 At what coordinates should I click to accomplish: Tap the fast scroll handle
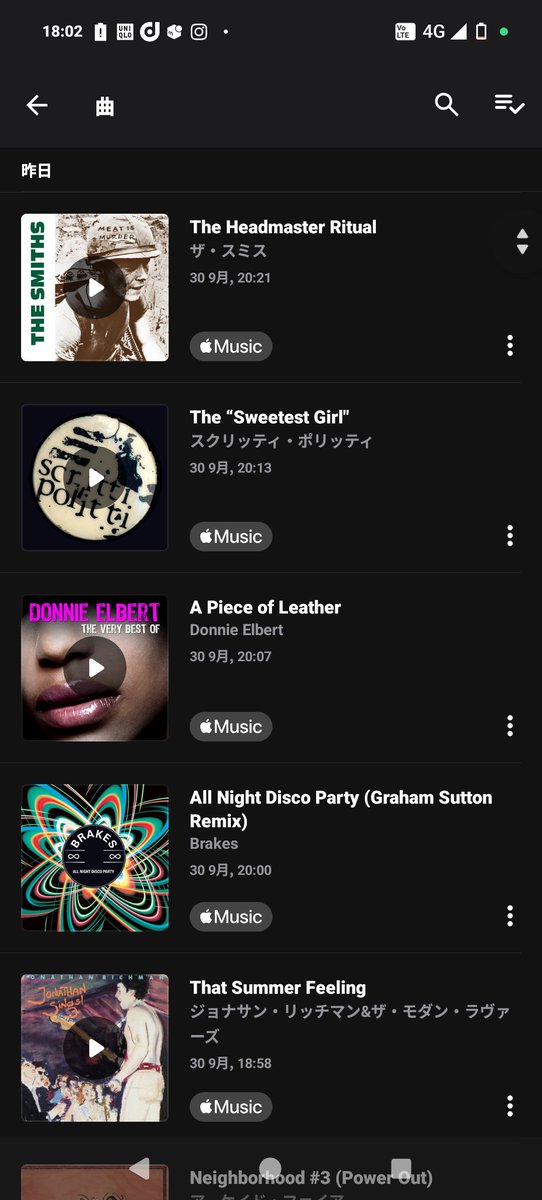pos(521,242)
